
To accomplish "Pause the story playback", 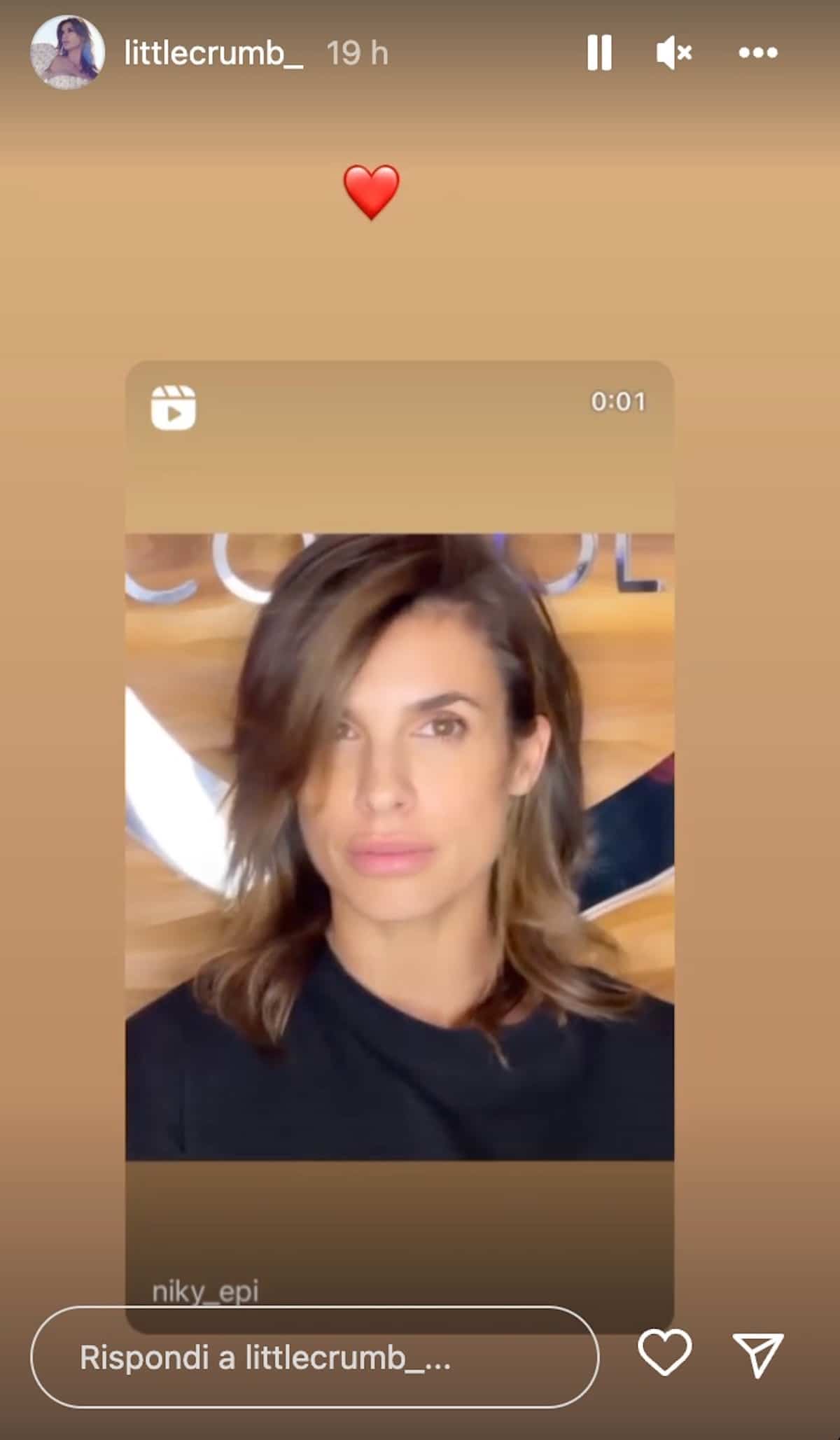I will (x=599, y=53).
